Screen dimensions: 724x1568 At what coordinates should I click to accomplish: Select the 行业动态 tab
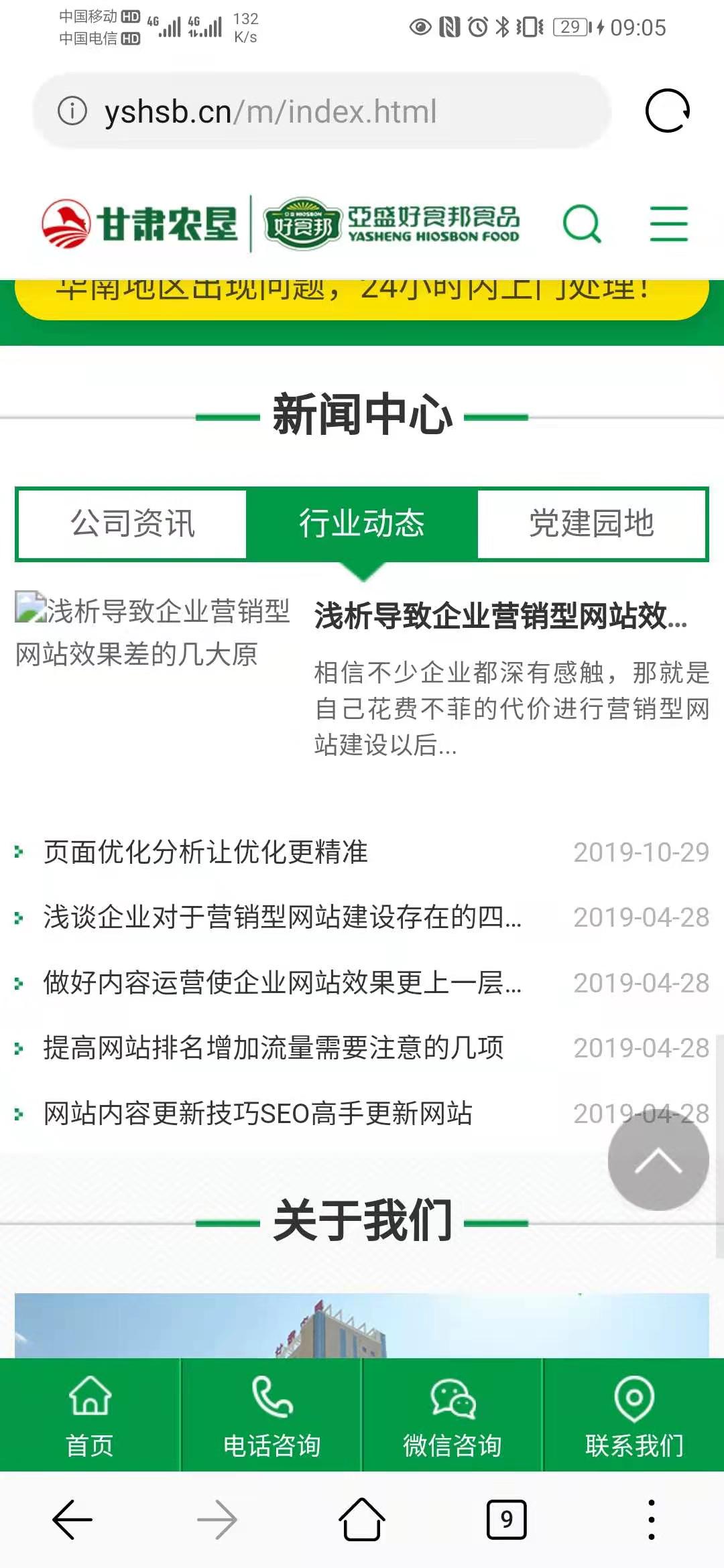click(362, 523)
